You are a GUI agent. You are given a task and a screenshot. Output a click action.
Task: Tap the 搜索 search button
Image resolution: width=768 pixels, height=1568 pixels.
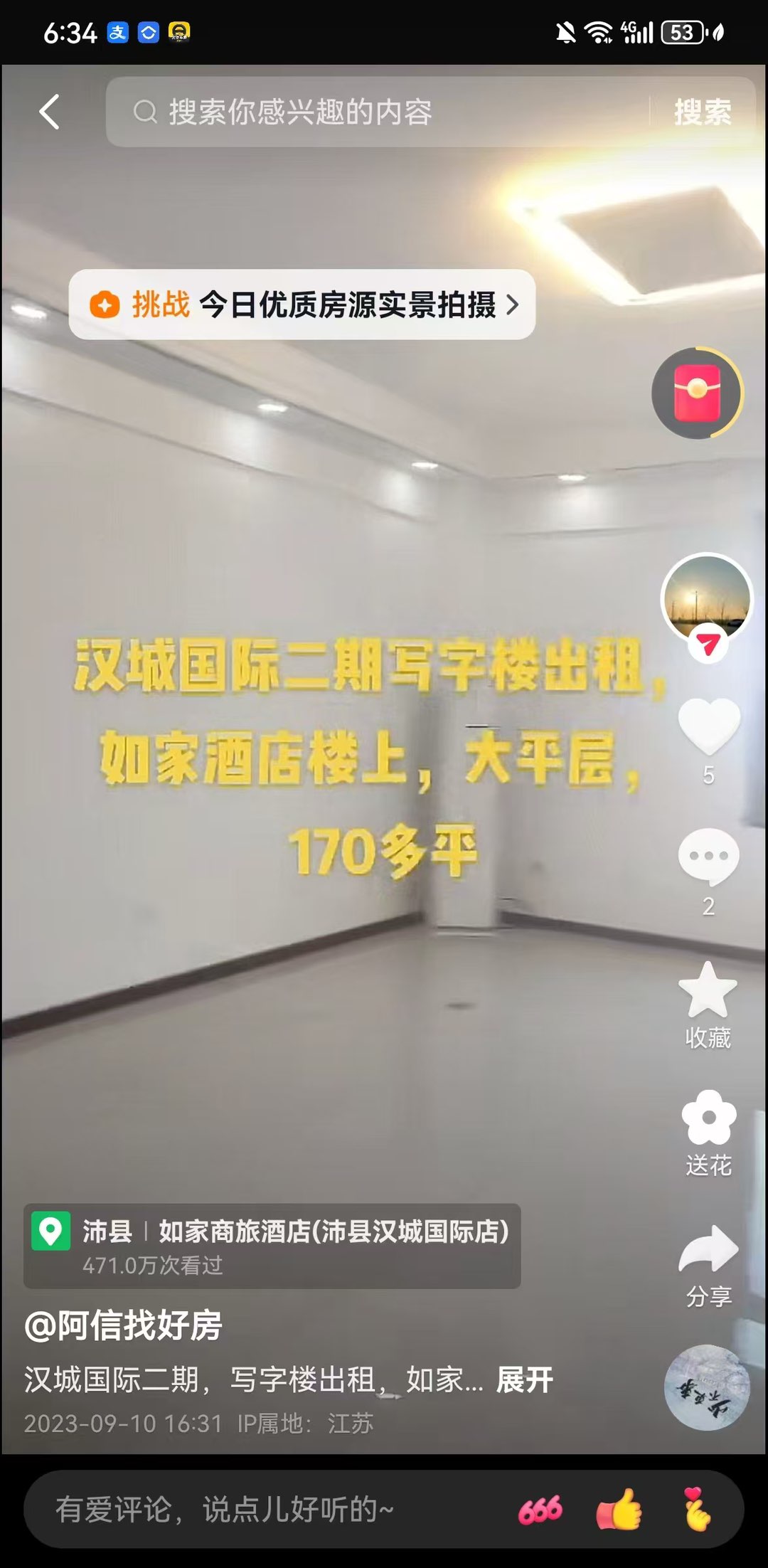point(702,112)
